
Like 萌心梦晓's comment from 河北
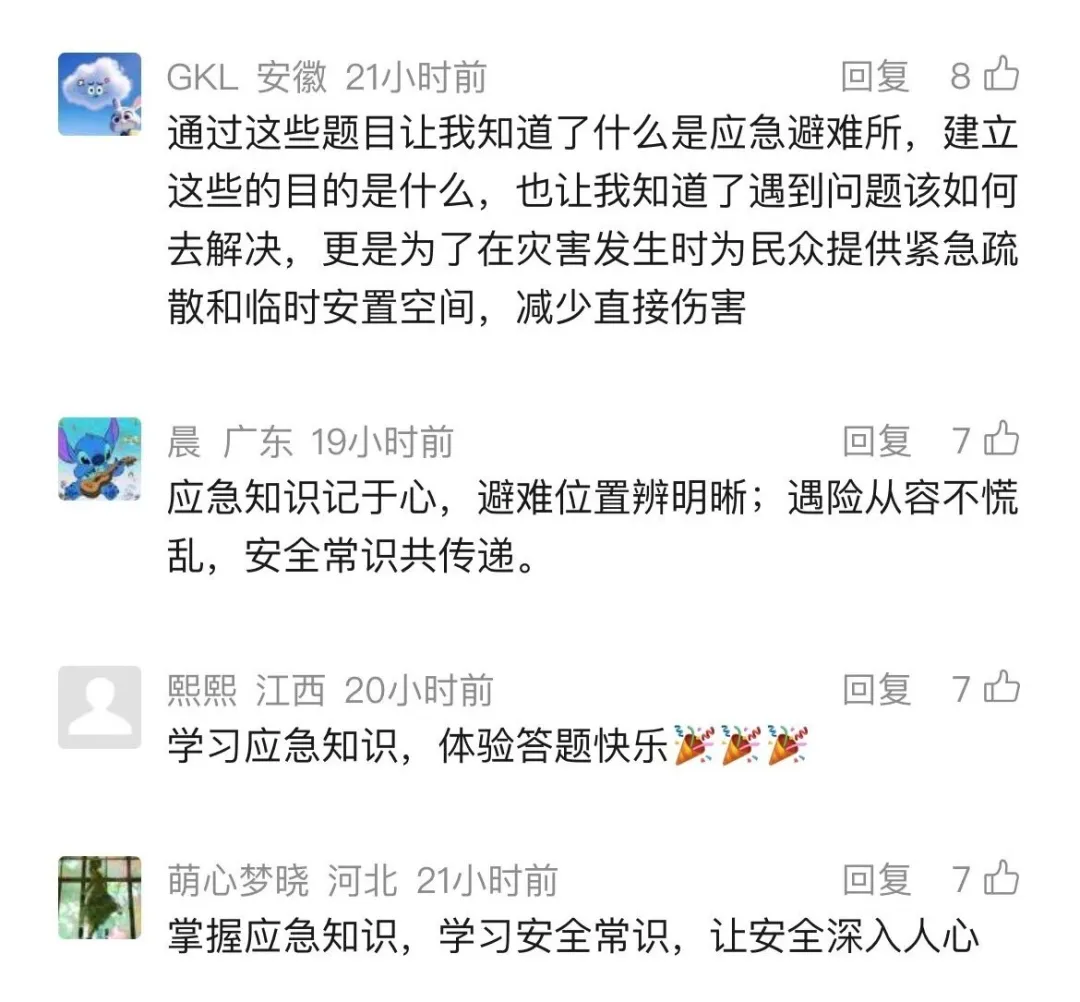[1001, 879]
